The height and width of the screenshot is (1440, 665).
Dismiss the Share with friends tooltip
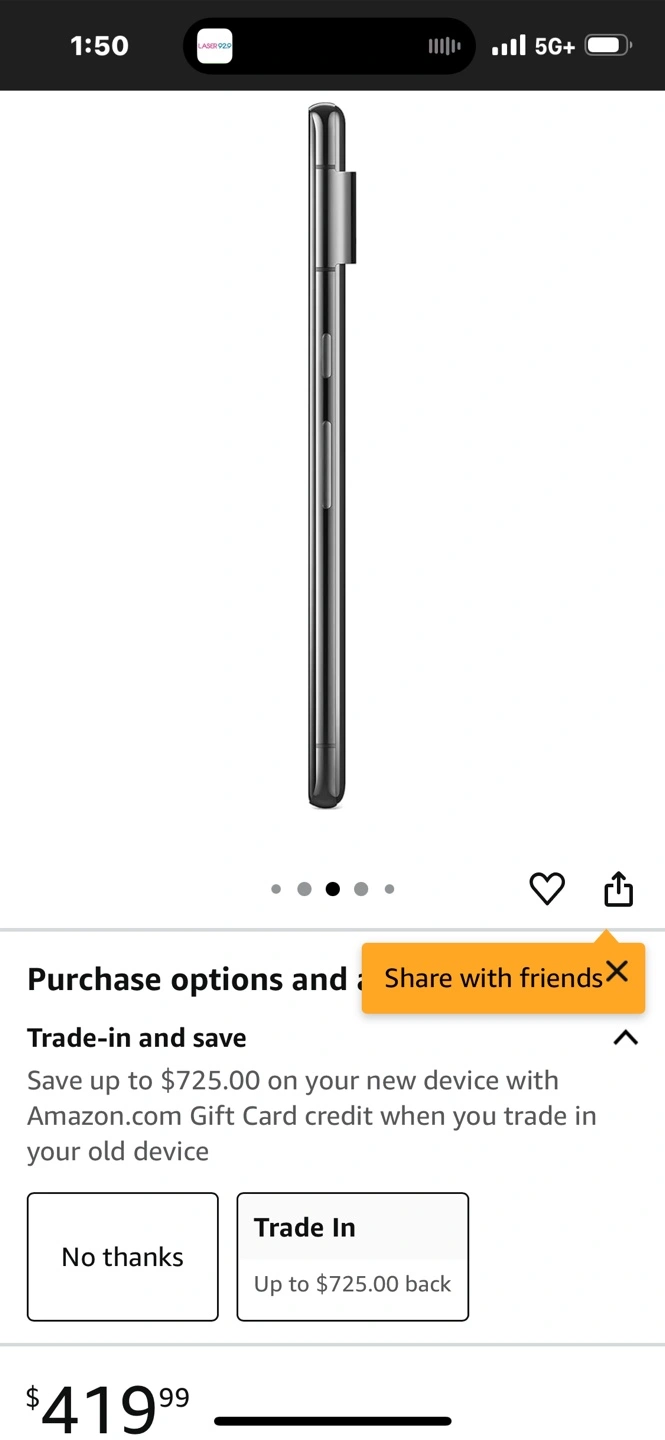pyautogui.click(x=618, y=971)
